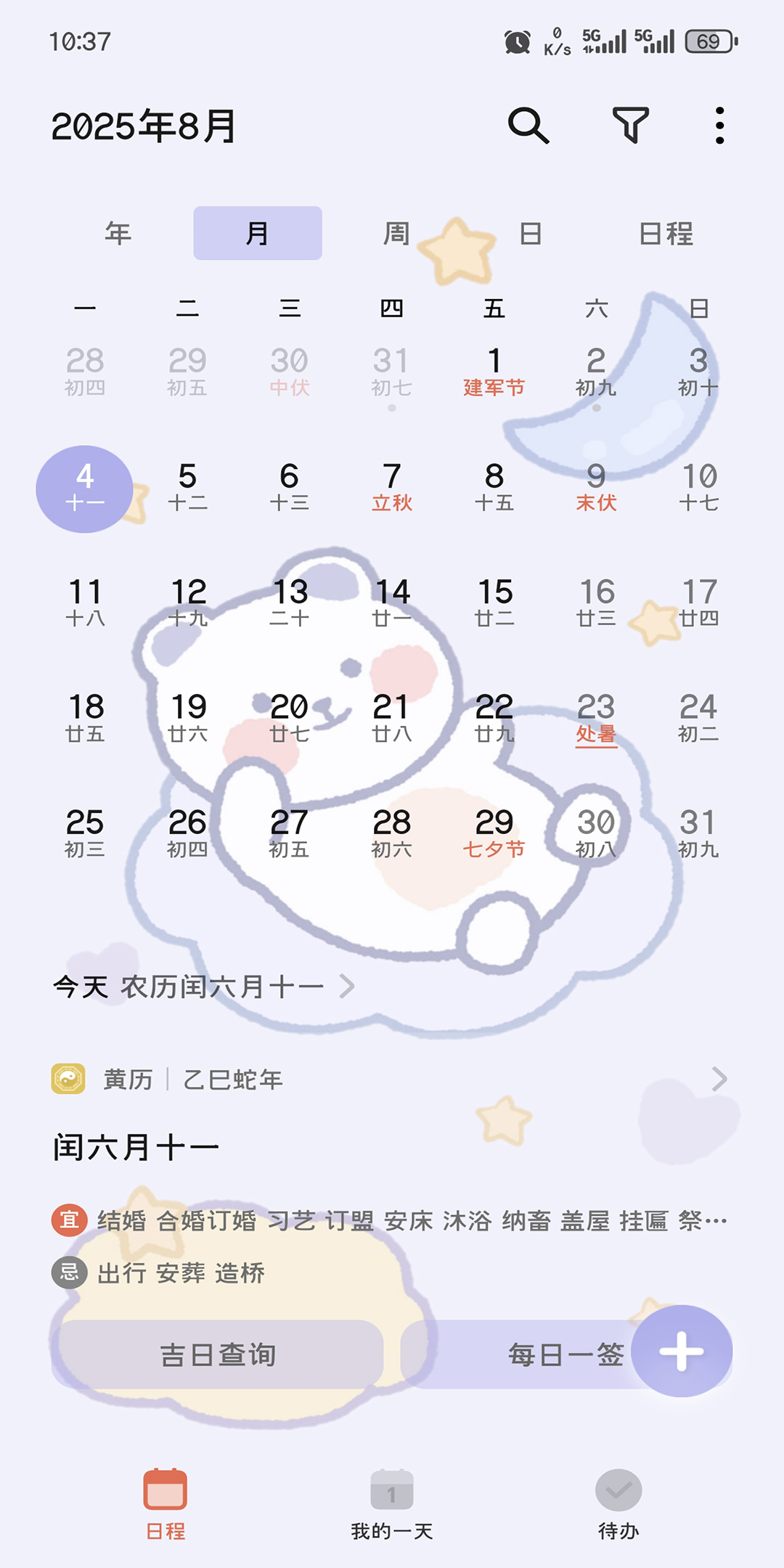Tap the 吉日查询 button
The height and width of the screenshot is (1568, 784).
point(218,1354)
